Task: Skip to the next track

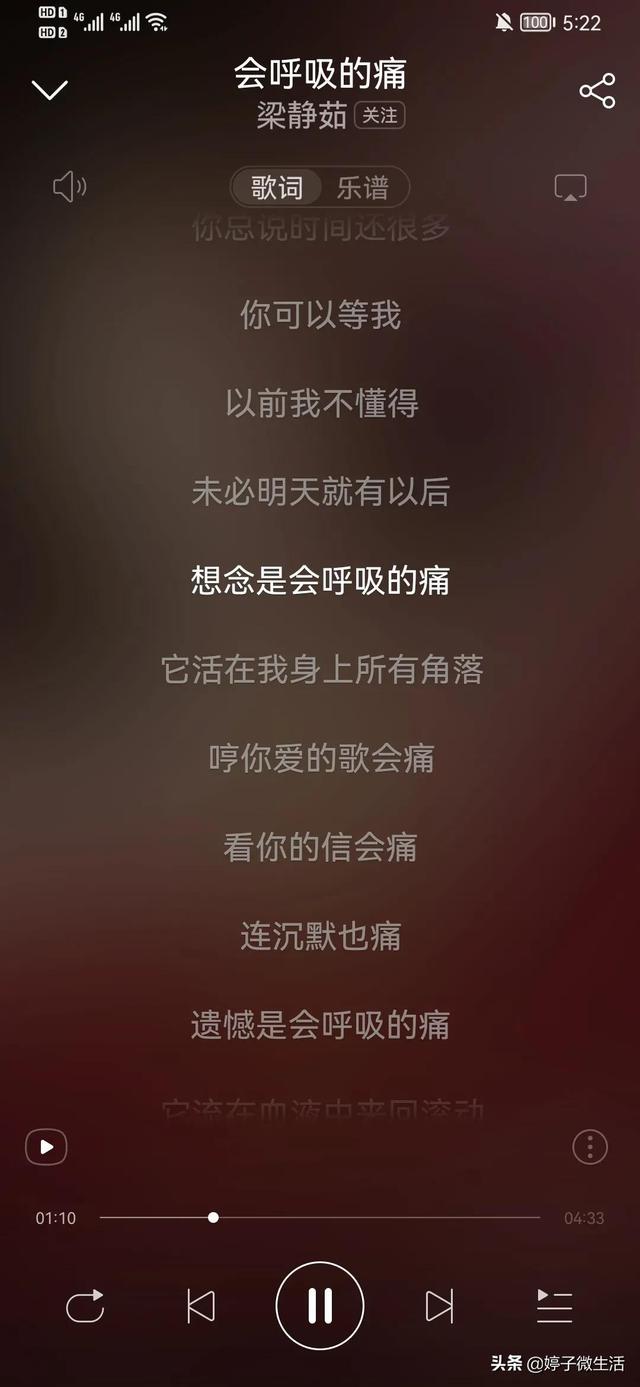Action: pyautogui.click(x=439, y=1306)
